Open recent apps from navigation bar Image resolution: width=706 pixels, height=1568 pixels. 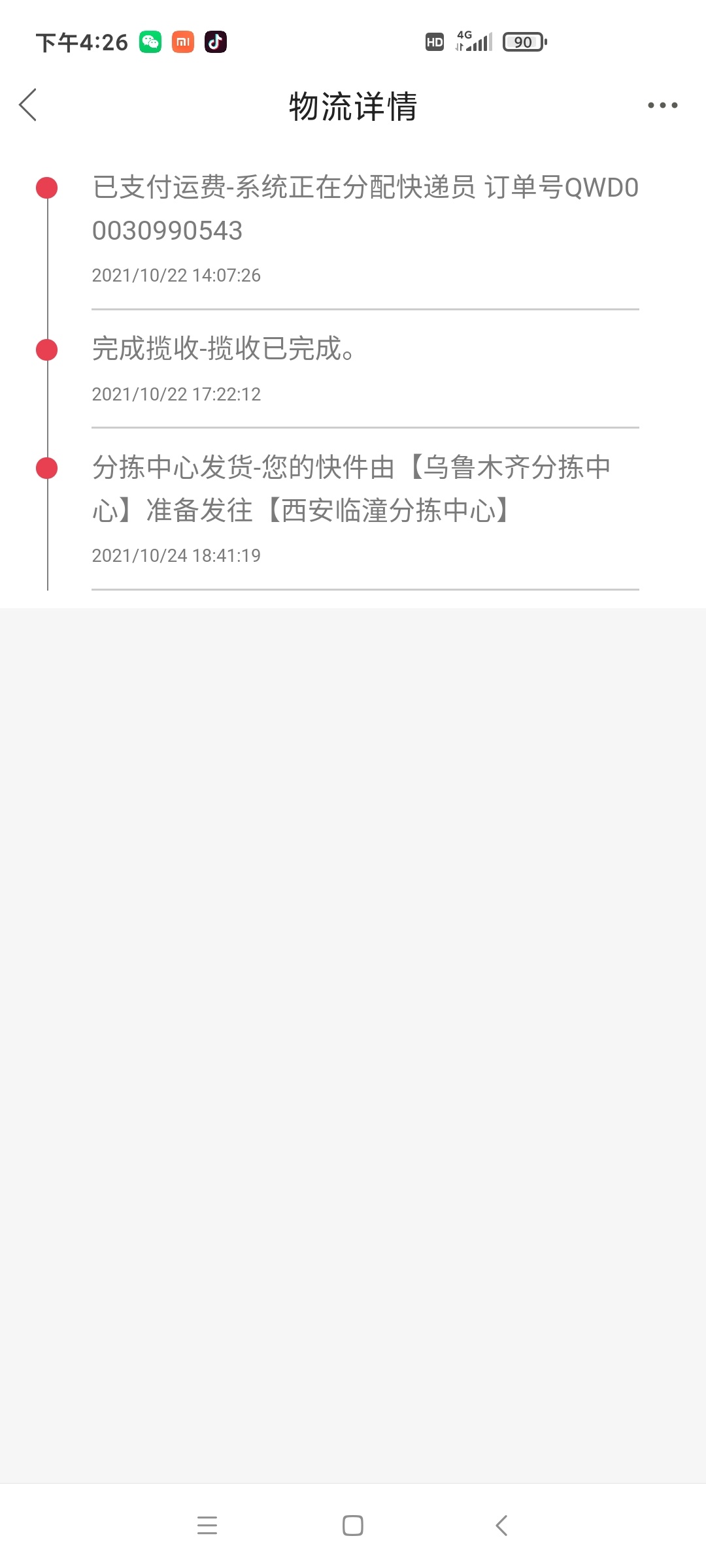[x=207, y=1526]
